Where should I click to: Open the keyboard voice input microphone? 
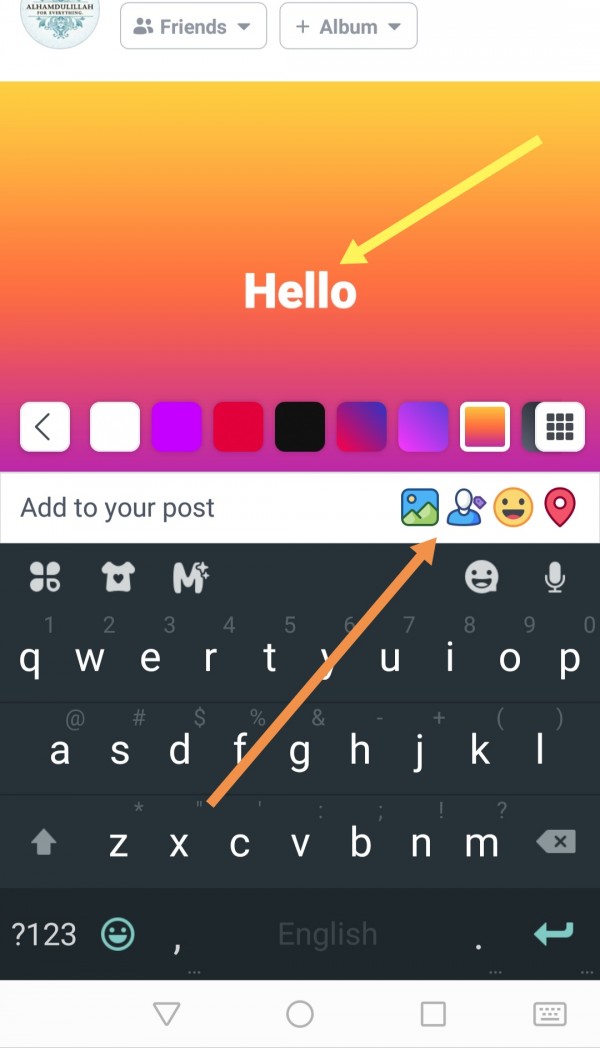coord(554,577)
